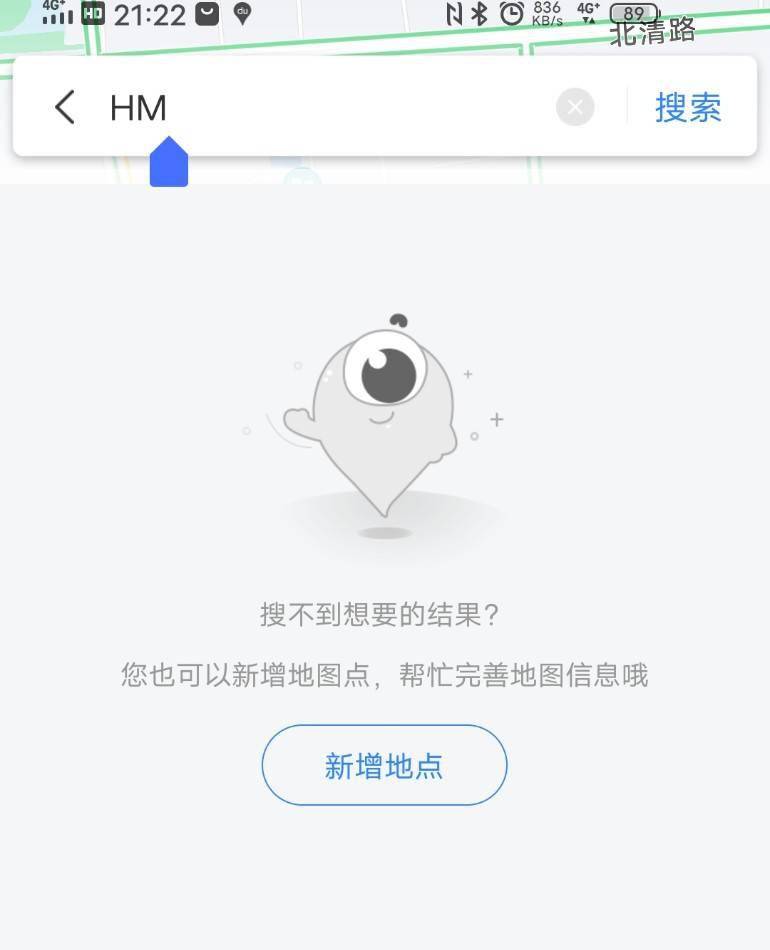Tap the back arrow beside the search field
770x950 pixels.
[64, 107]
